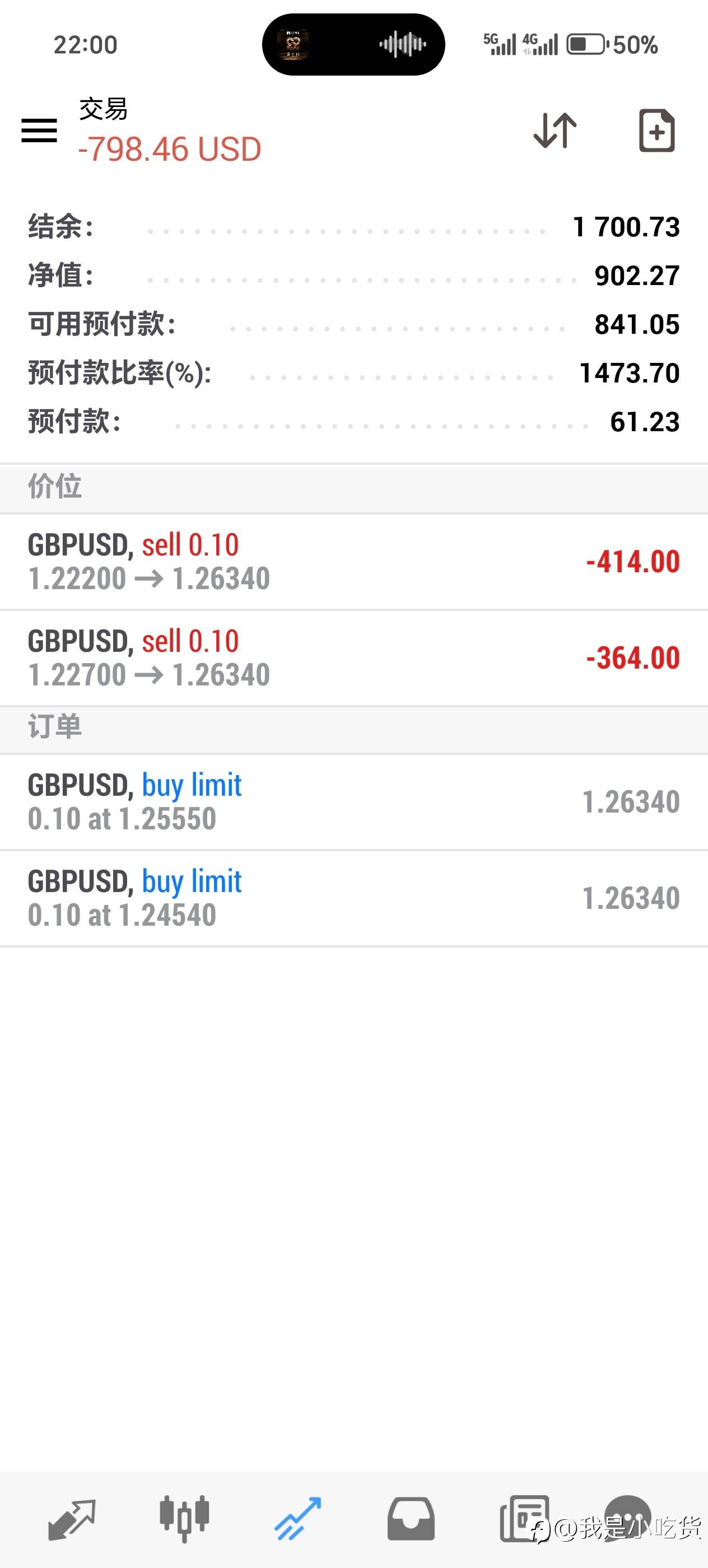Select buy limit order at 1.25550
708x1568 pixels.
click(353, 801)
